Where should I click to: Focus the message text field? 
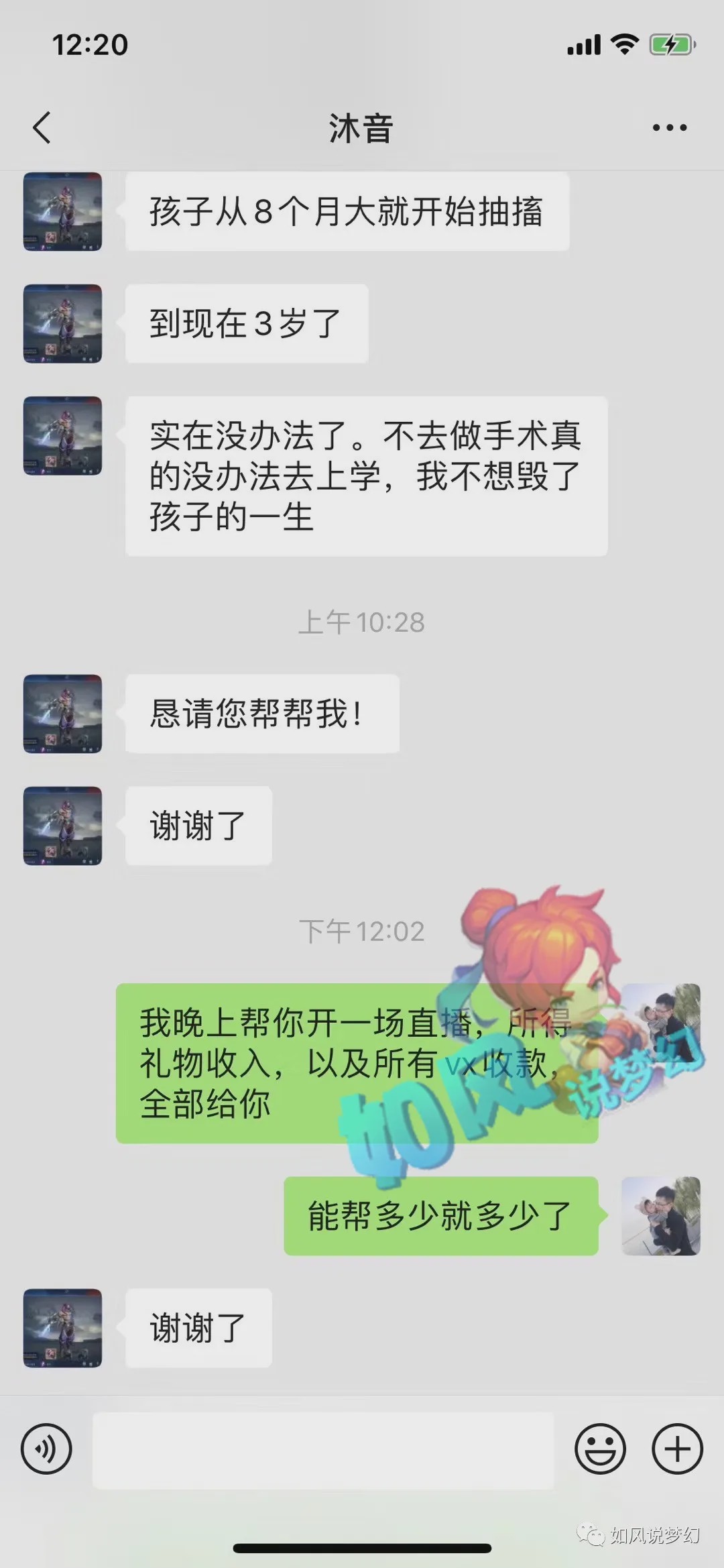tap(323, 1450)
